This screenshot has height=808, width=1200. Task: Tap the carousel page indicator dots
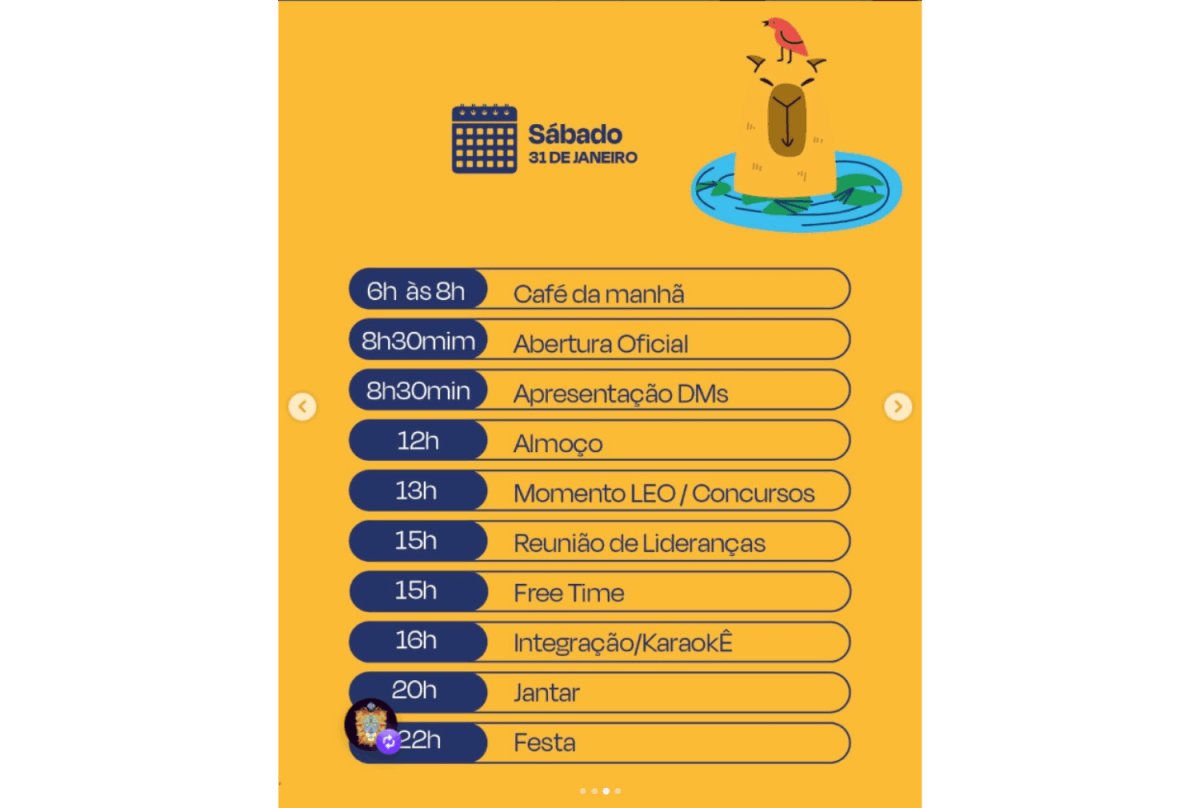600,791
